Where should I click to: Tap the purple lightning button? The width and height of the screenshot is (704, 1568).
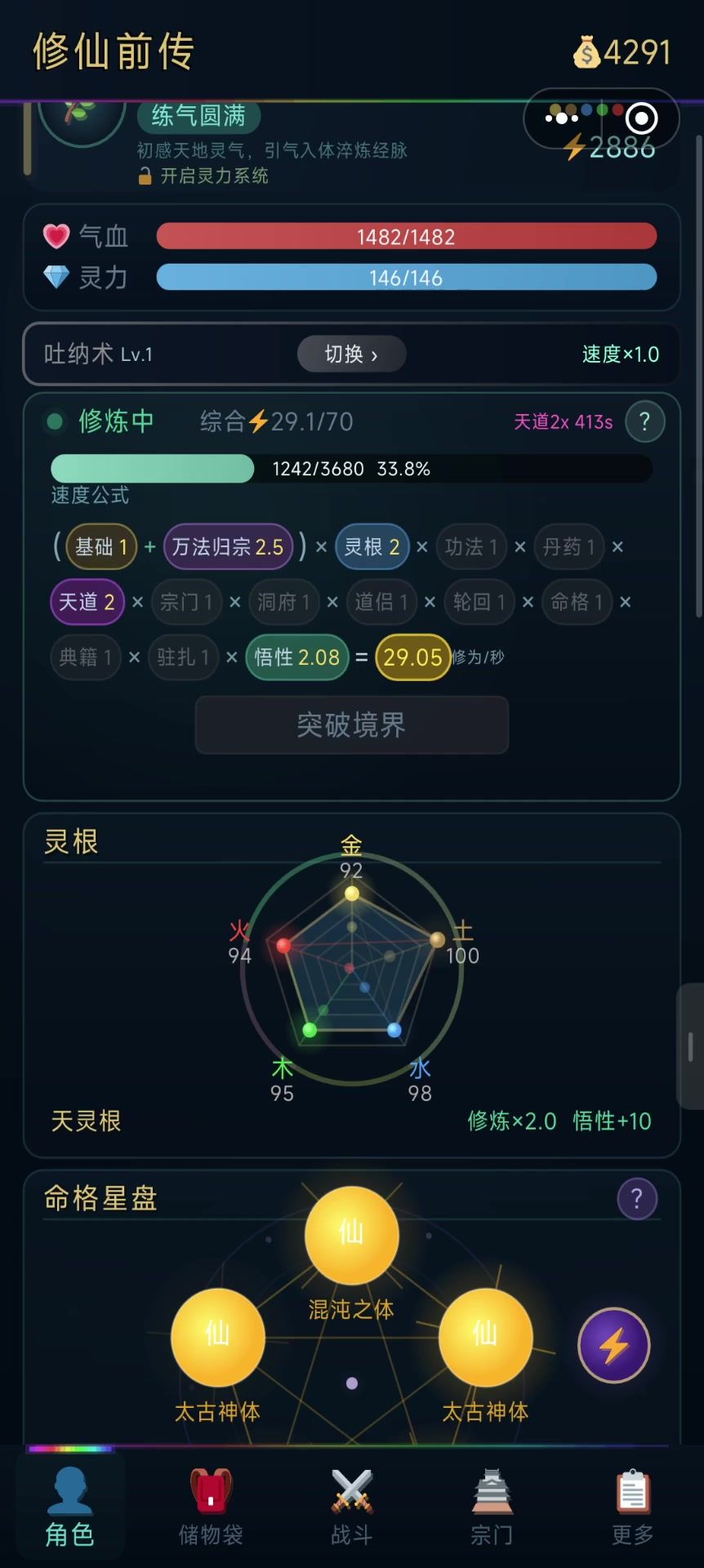point(613,1346)
